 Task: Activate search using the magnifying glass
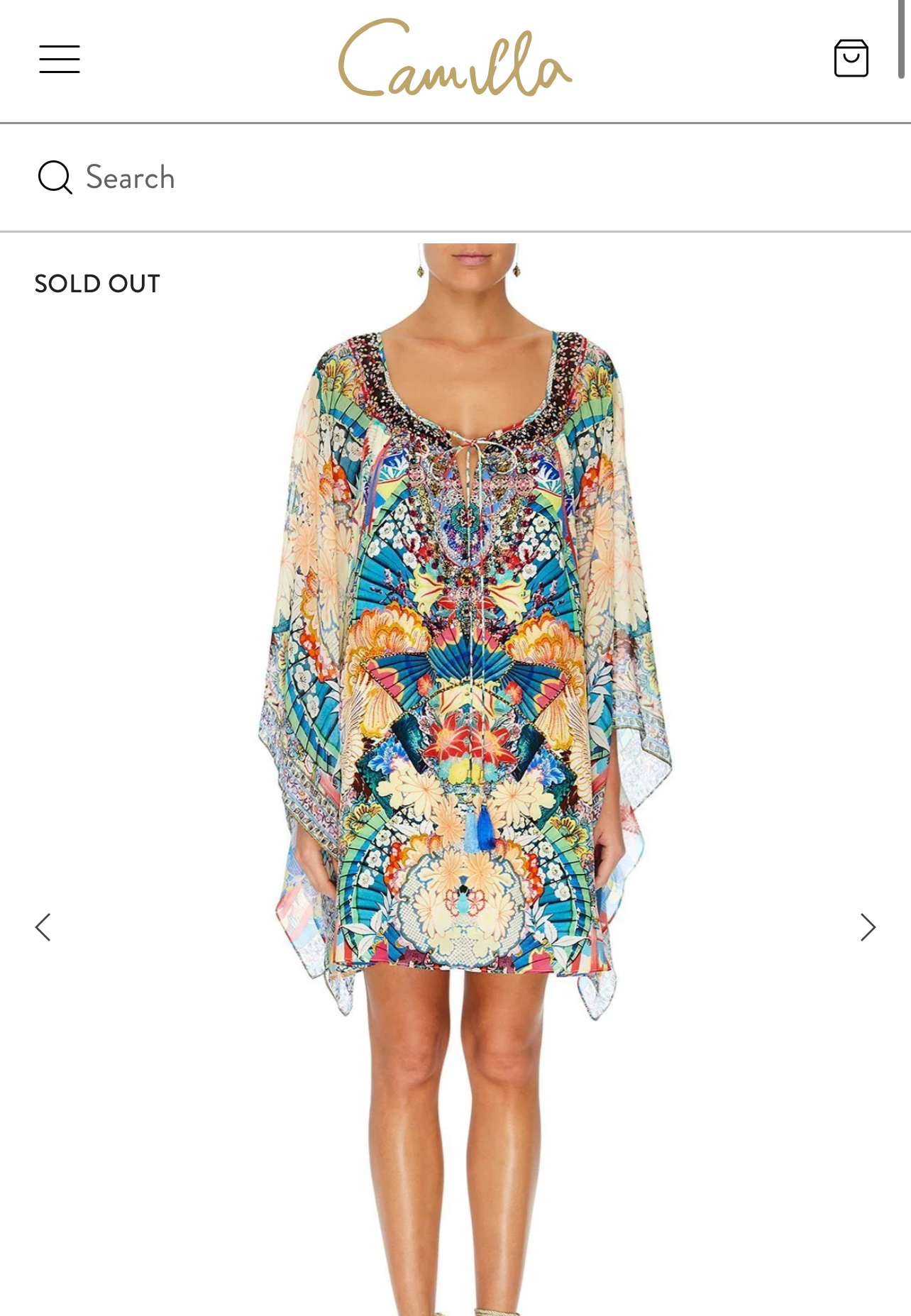coord(53,177)
